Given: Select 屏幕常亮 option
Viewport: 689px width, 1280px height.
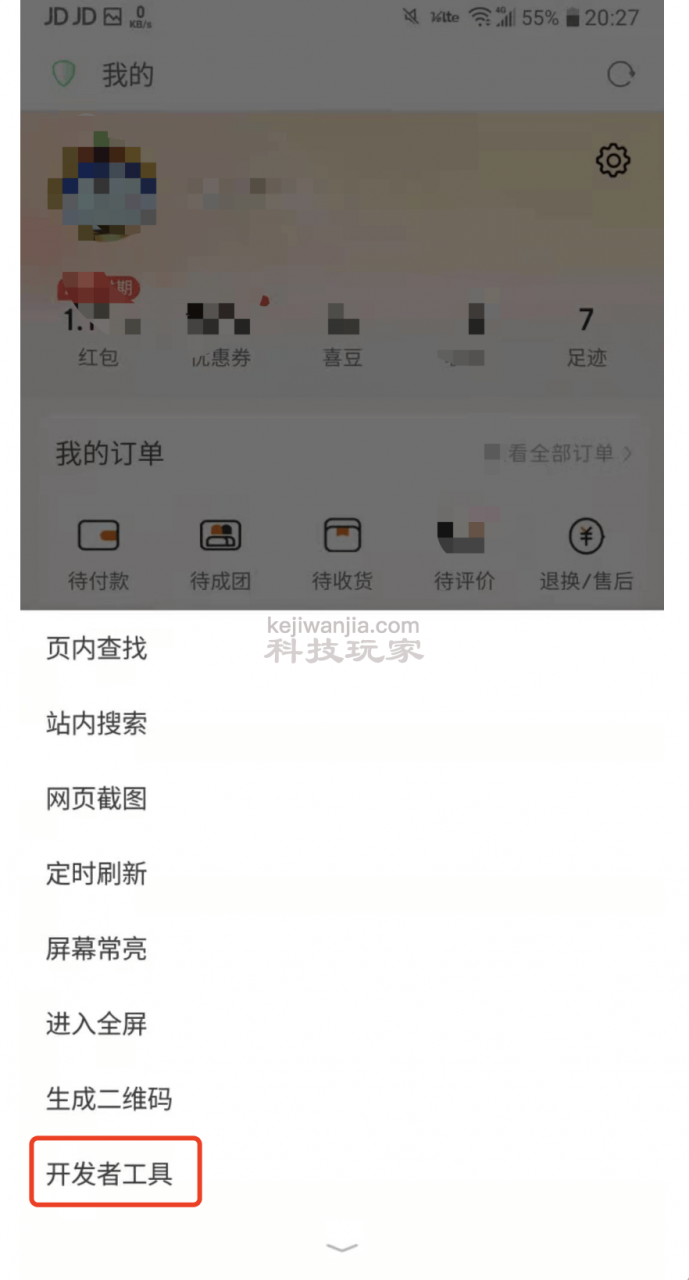Looking at the screenshot, I should 96,949.
